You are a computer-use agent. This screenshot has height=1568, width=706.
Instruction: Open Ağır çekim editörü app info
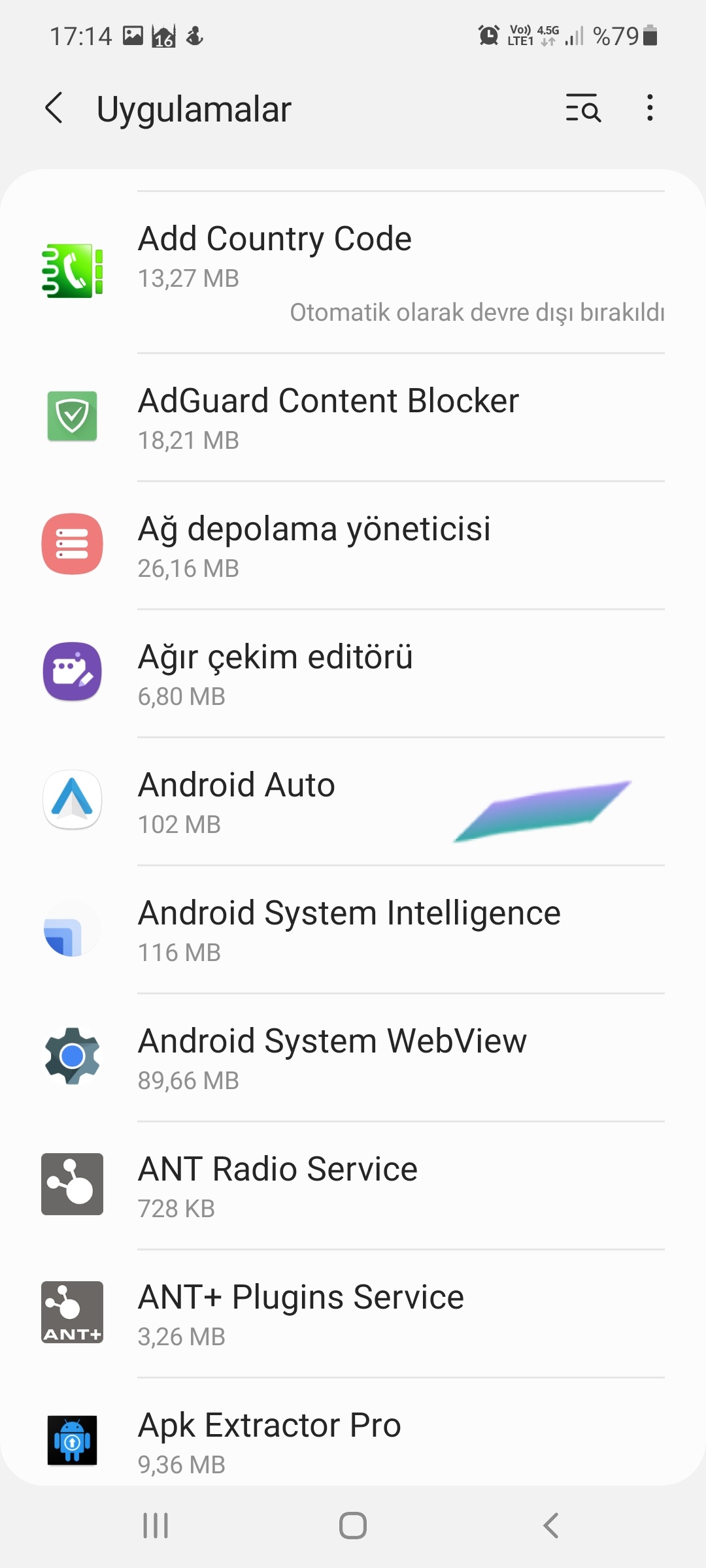point(353,674)
